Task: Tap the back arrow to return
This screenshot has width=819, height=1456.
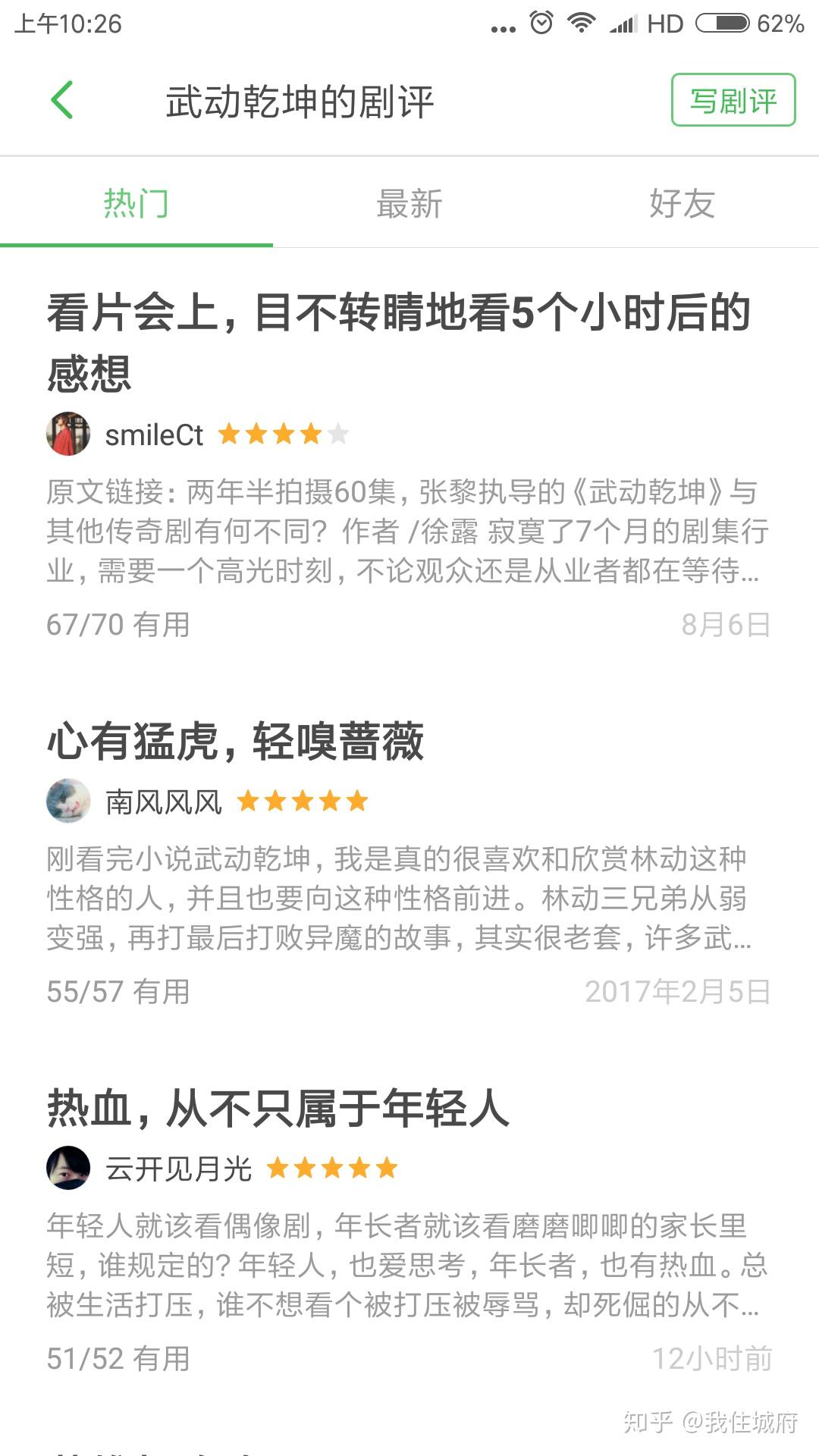Action: pos(64,99)
